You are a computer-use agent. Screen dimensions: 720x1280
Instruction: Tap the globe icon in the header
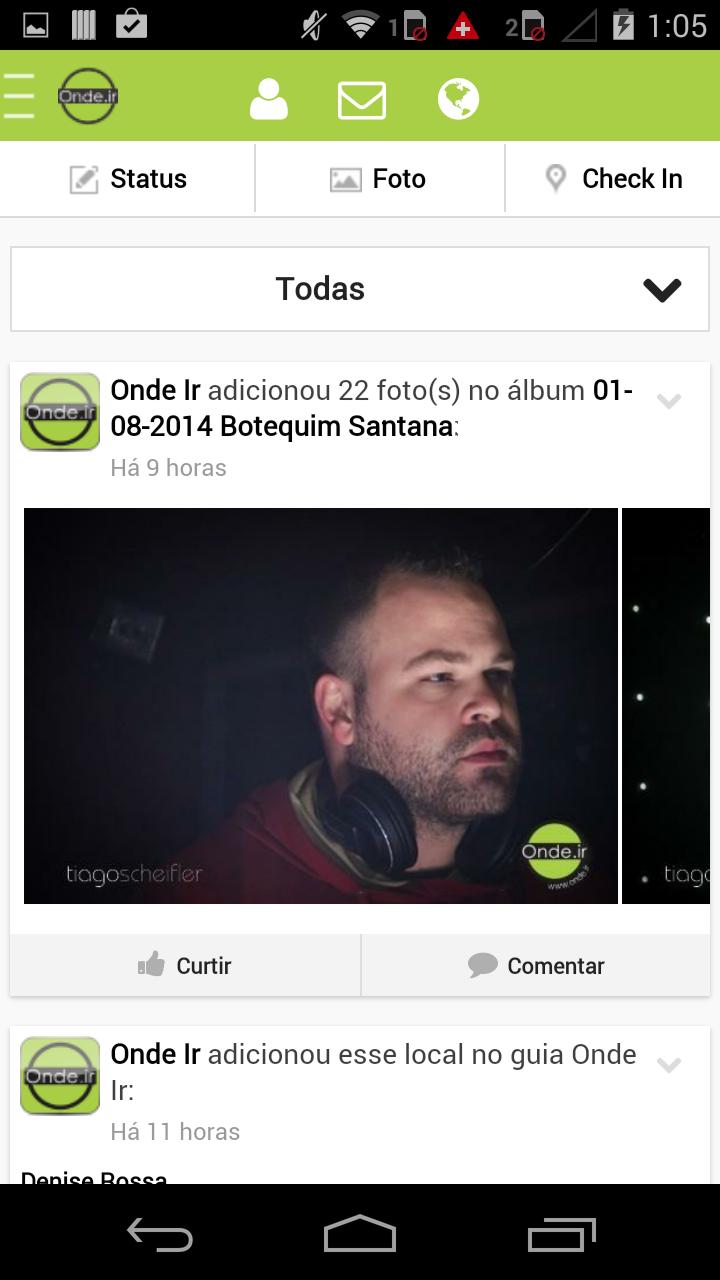[x=458, y=97]
